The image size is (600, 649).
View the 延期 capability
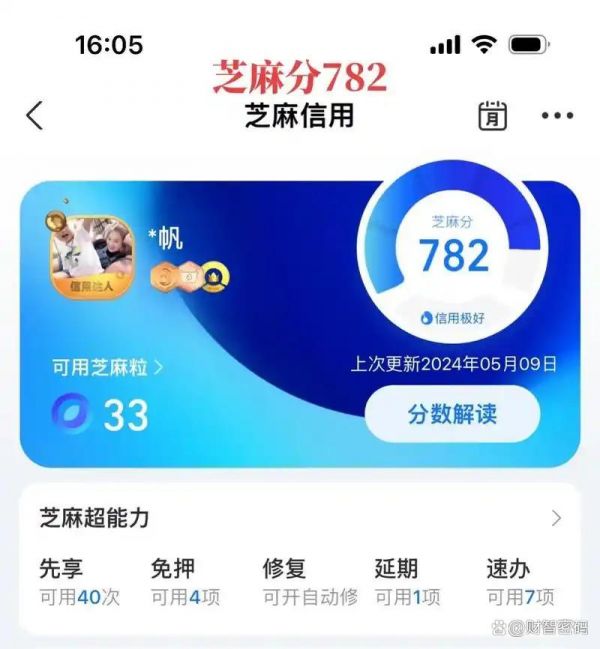407,582
